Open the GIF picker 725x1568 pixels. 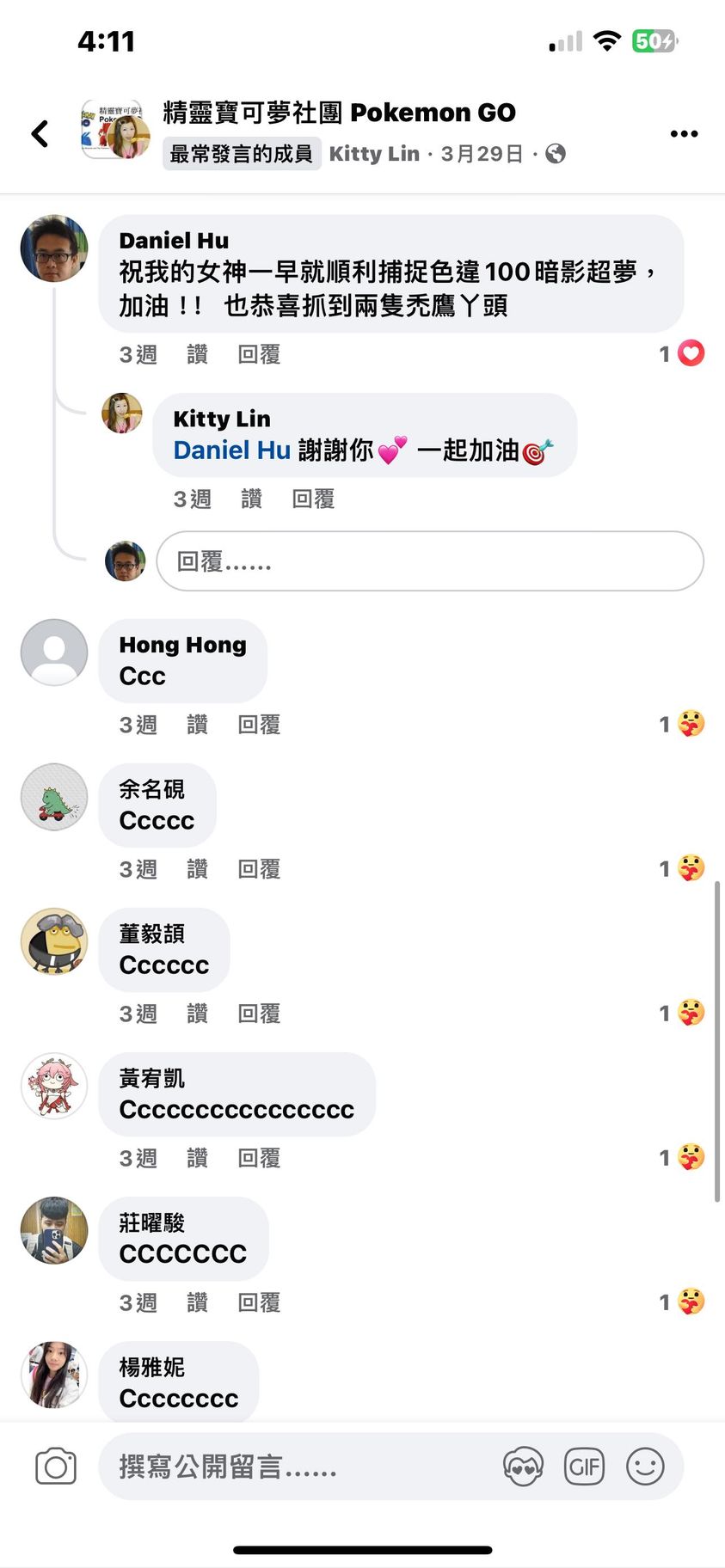[584, 1467]
